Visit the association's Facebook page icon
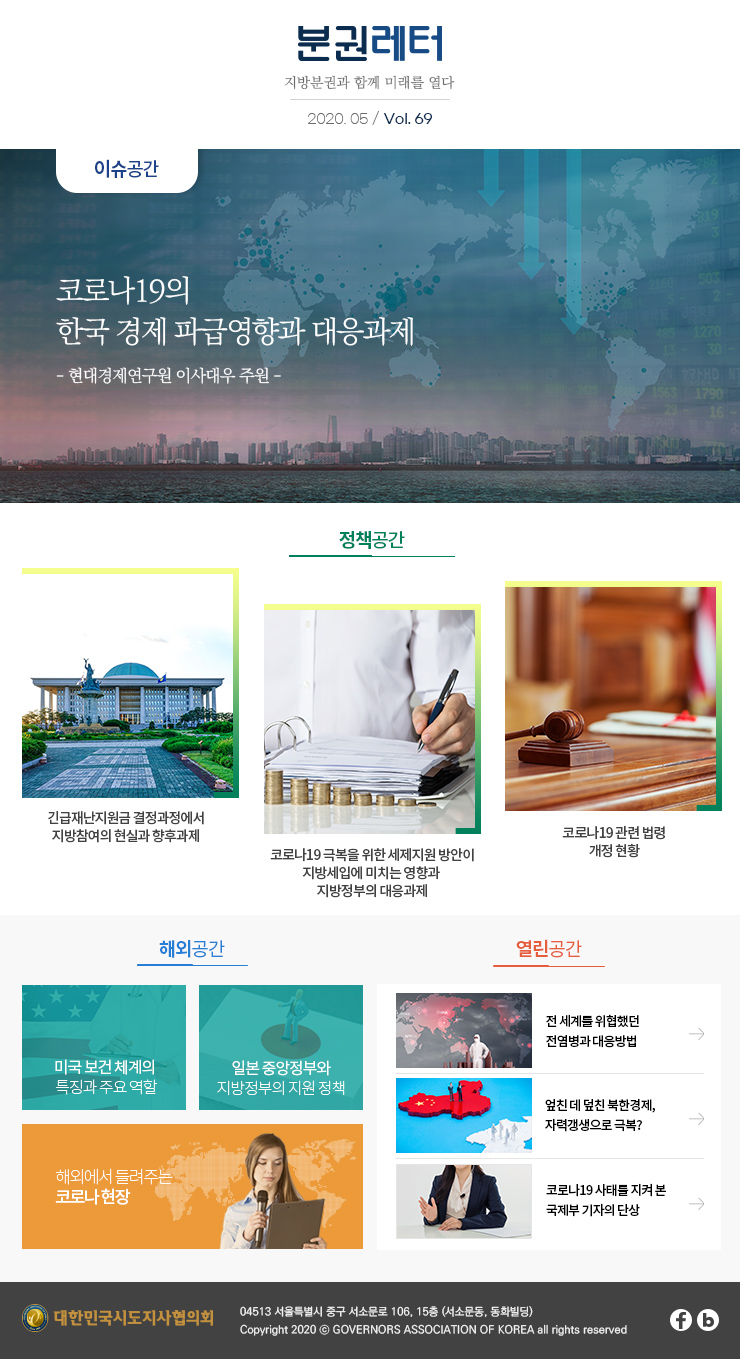 tap(681, 1320)
